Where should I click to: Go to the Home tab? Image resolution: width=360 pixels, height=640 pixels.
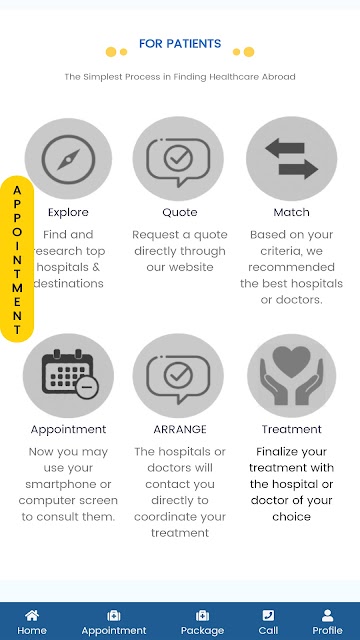coord(32,622)
